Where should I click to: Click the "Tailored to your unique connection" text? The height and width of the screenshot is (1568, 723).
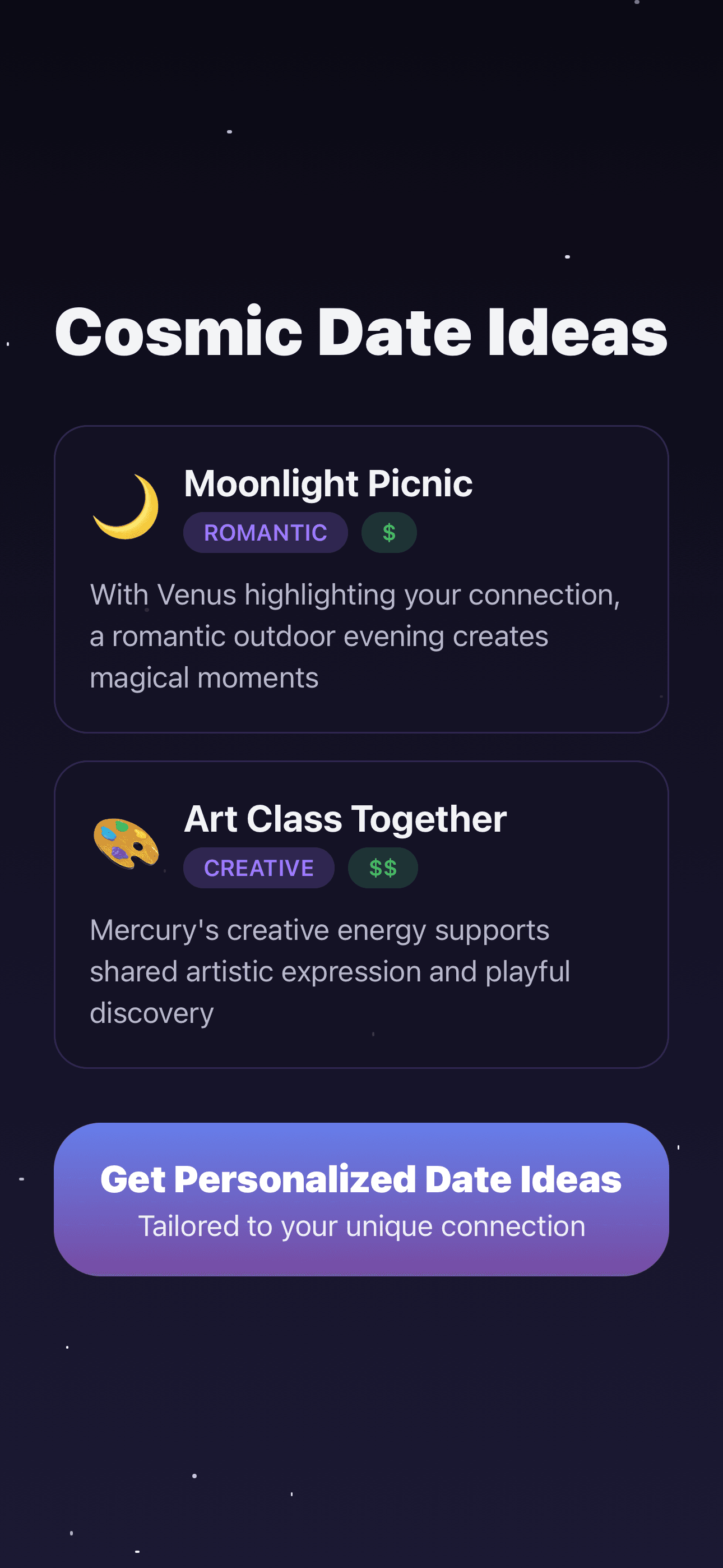pyautogui.click(x=361, y=1225)
